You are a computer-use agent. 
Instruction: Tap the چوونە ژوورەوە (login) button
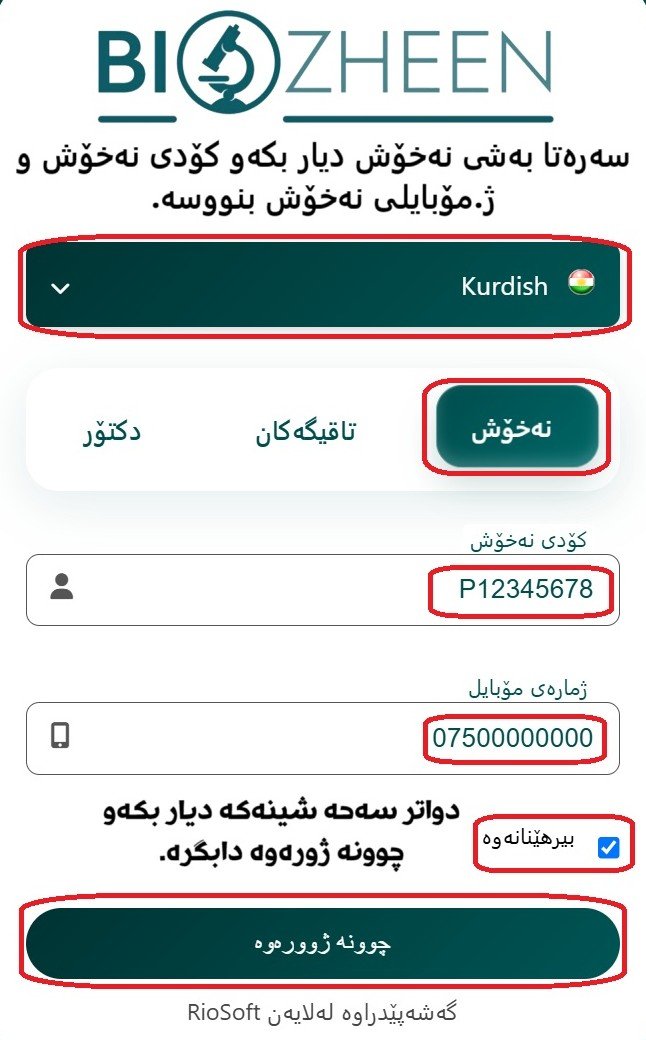(x=323, y=943)
